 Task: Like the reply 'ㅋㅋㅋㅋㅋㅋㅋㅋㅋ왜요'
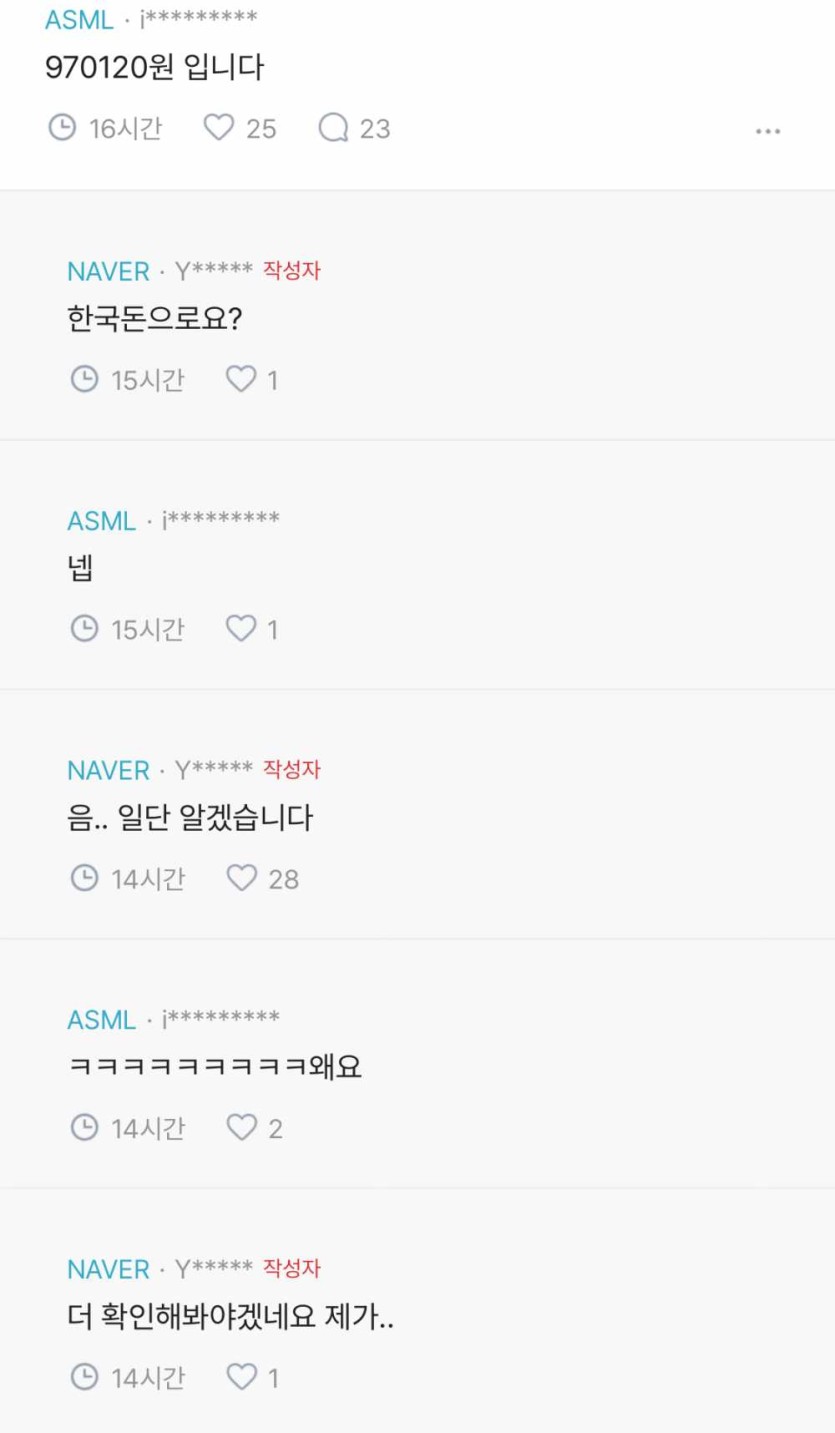241,1128
